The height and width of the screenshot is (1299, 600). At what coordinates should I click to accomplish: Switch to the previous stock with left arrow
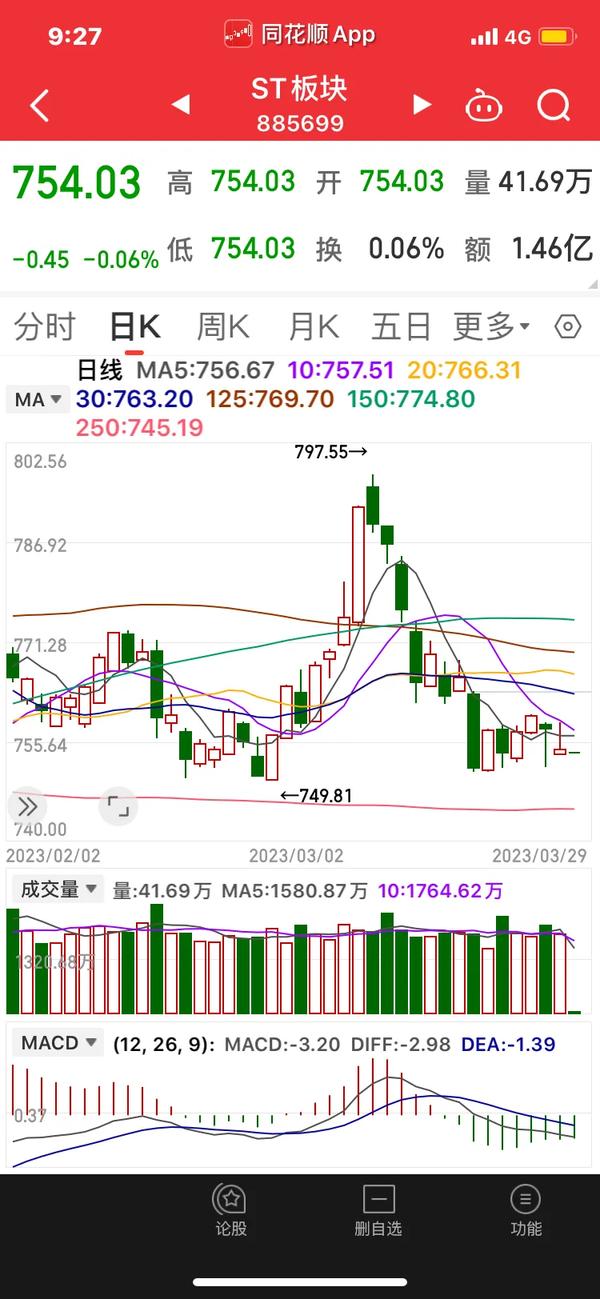tap(181, 104)
